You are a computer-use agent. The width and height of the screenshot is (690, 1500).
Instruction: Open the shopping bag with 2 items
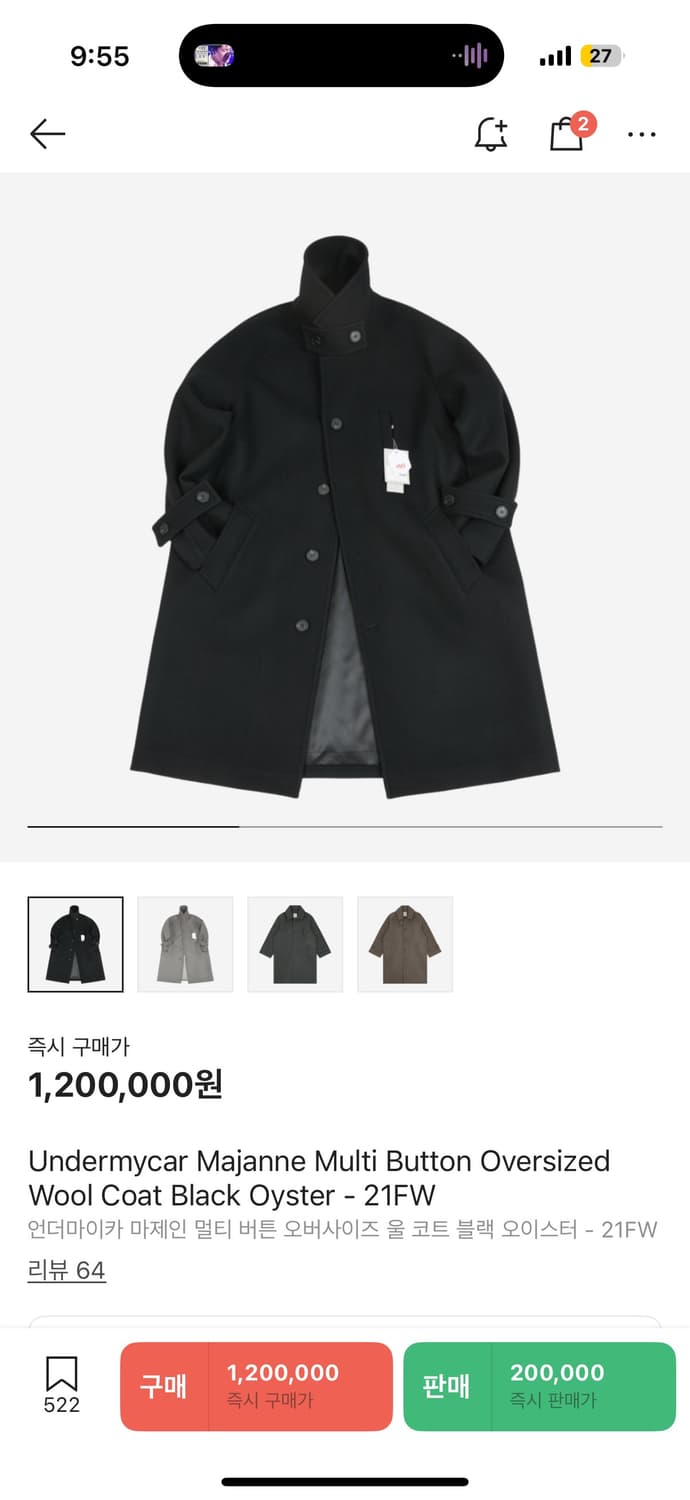tap(567, 134)
